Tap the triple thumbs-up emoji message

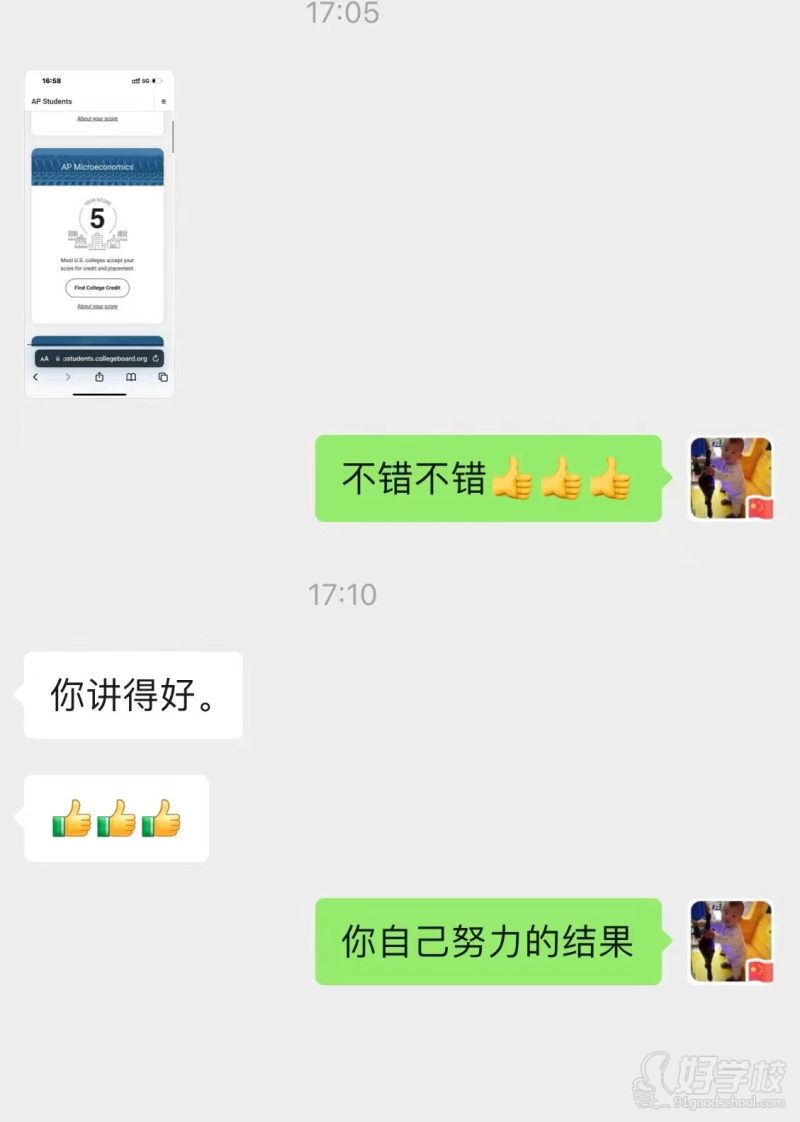[x=115, y=818]
